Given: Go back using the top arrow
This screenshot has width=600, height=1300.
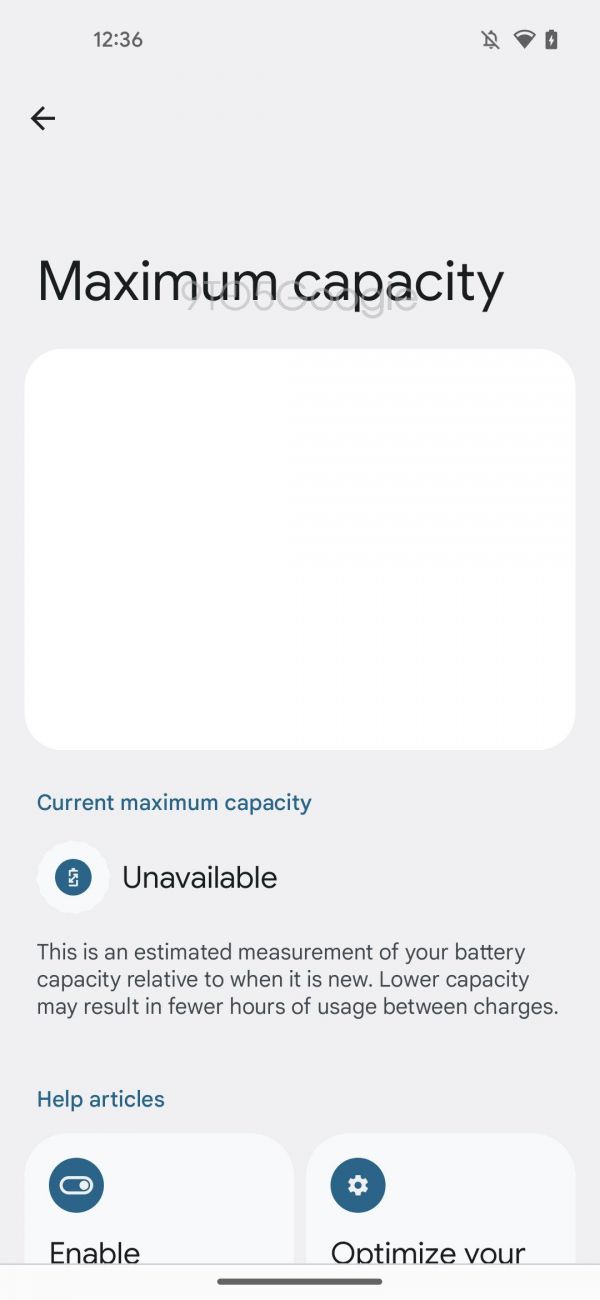Looking at the screenshot, I should pyautogui.click(x=42, y=119).
